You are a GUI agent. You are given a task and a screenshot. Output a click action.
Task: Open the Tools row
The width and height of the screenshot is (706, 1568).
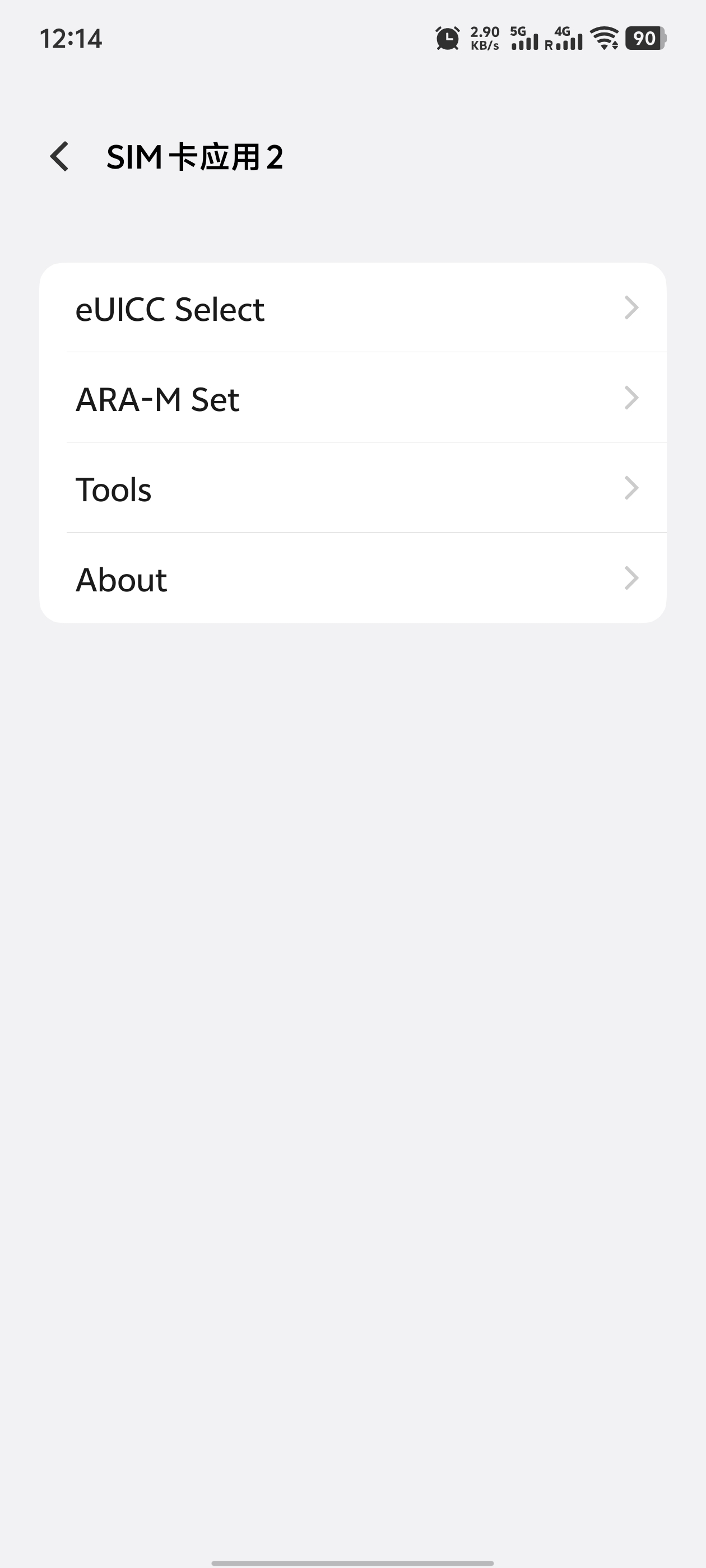pyautogui.click(x=352, y=488)
